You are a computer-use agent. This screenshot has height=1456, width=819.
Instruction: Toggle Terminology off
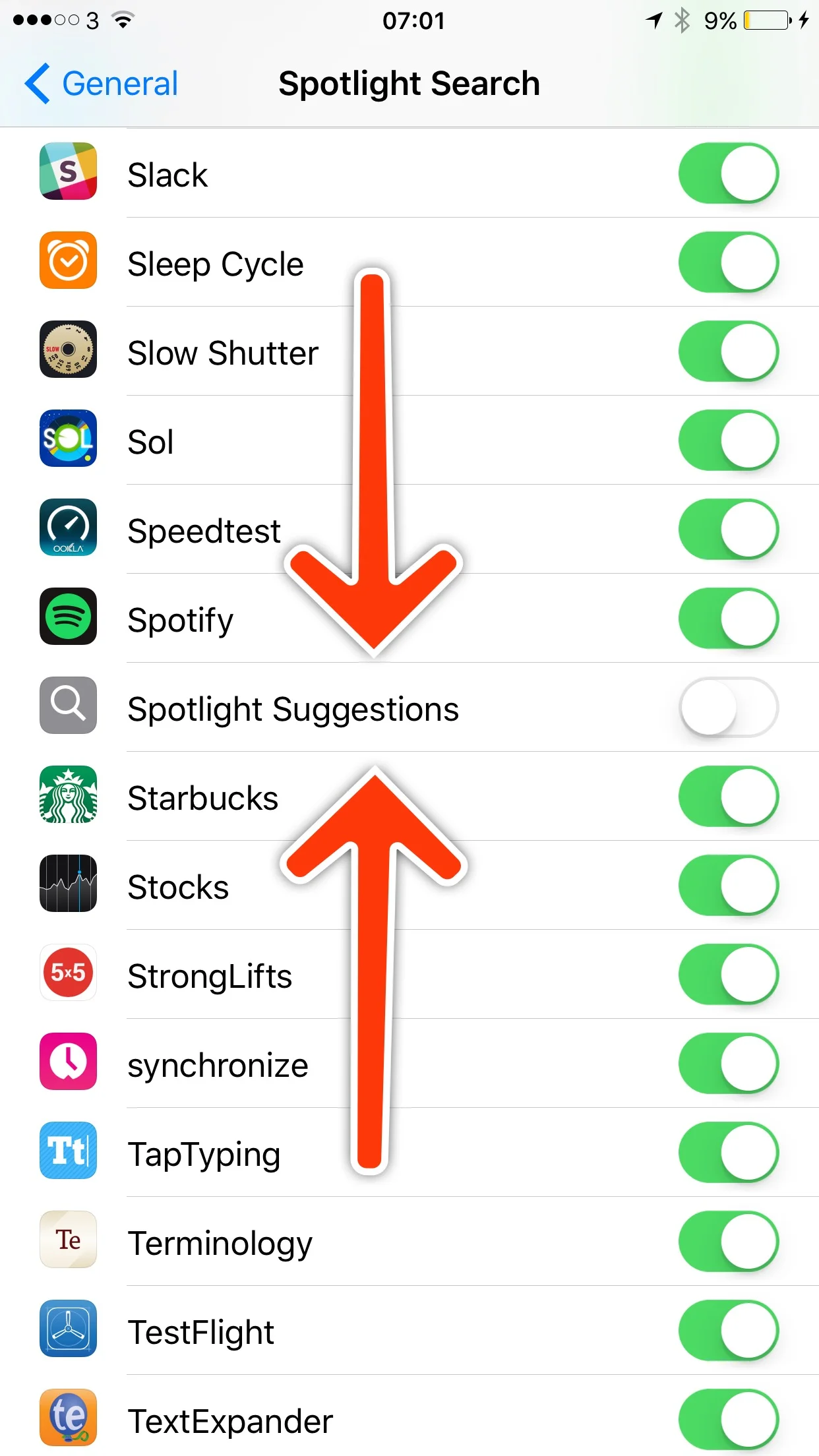(x=729, y=1242)
